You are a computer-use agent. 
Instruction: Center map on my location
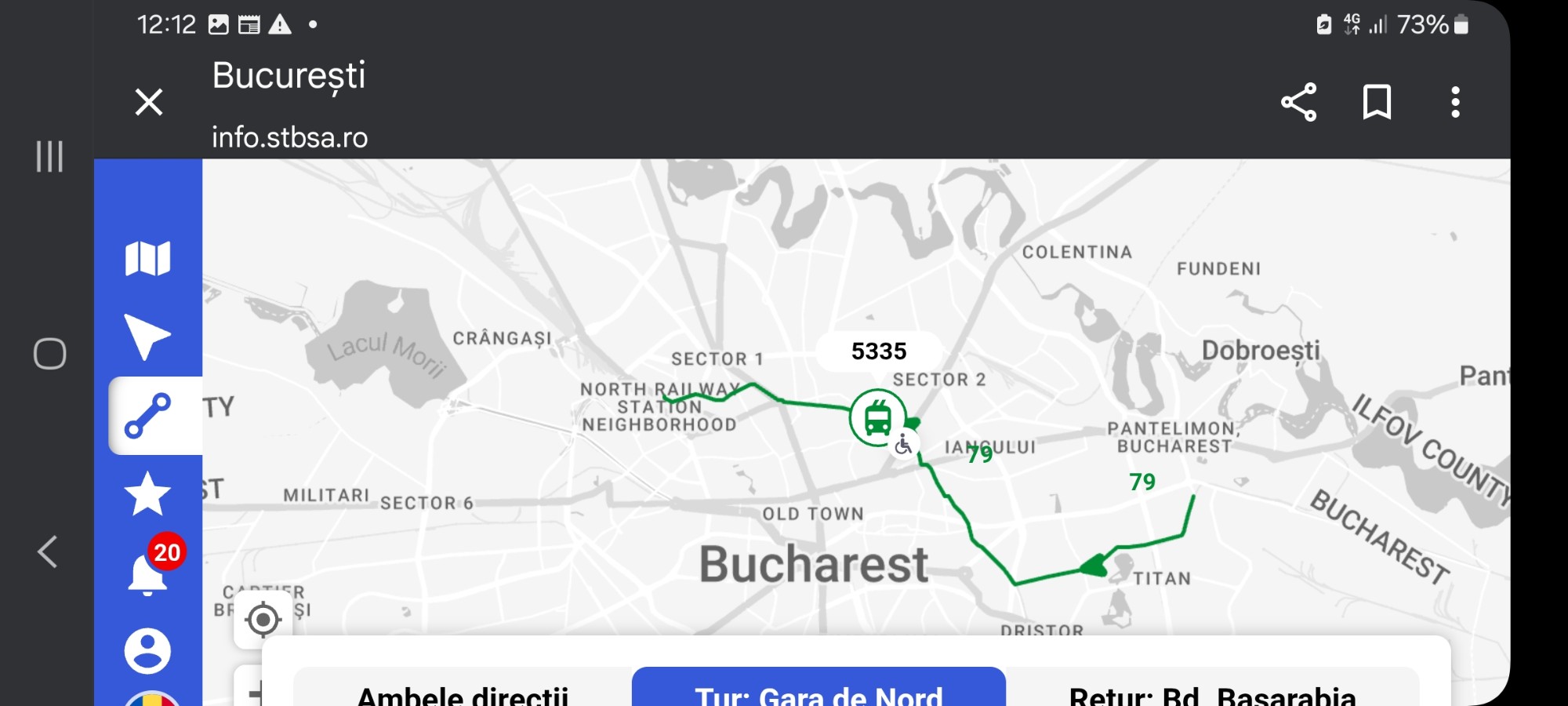[263, 620]
